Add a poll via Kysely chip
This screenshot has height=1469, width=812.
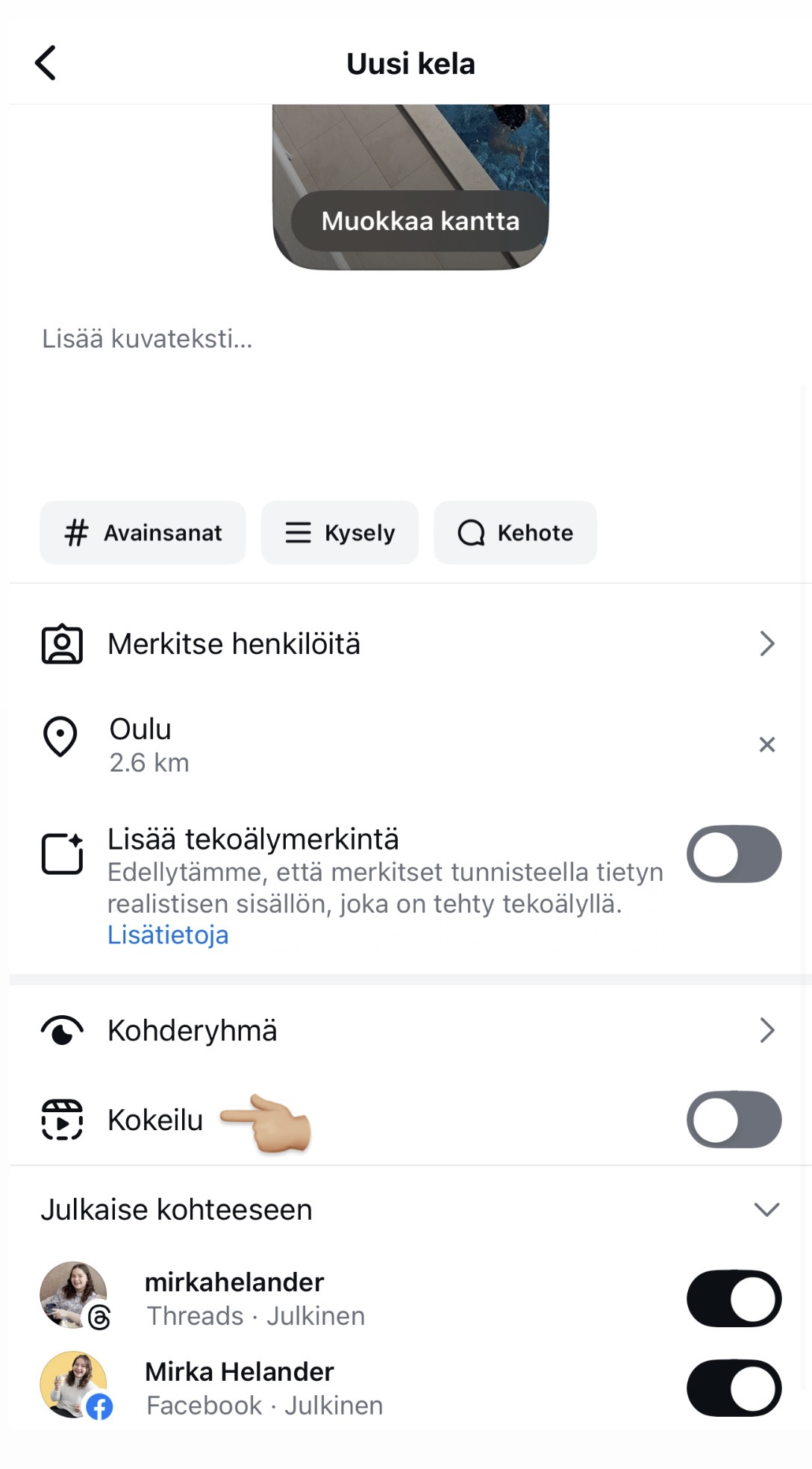pos(340,533)
